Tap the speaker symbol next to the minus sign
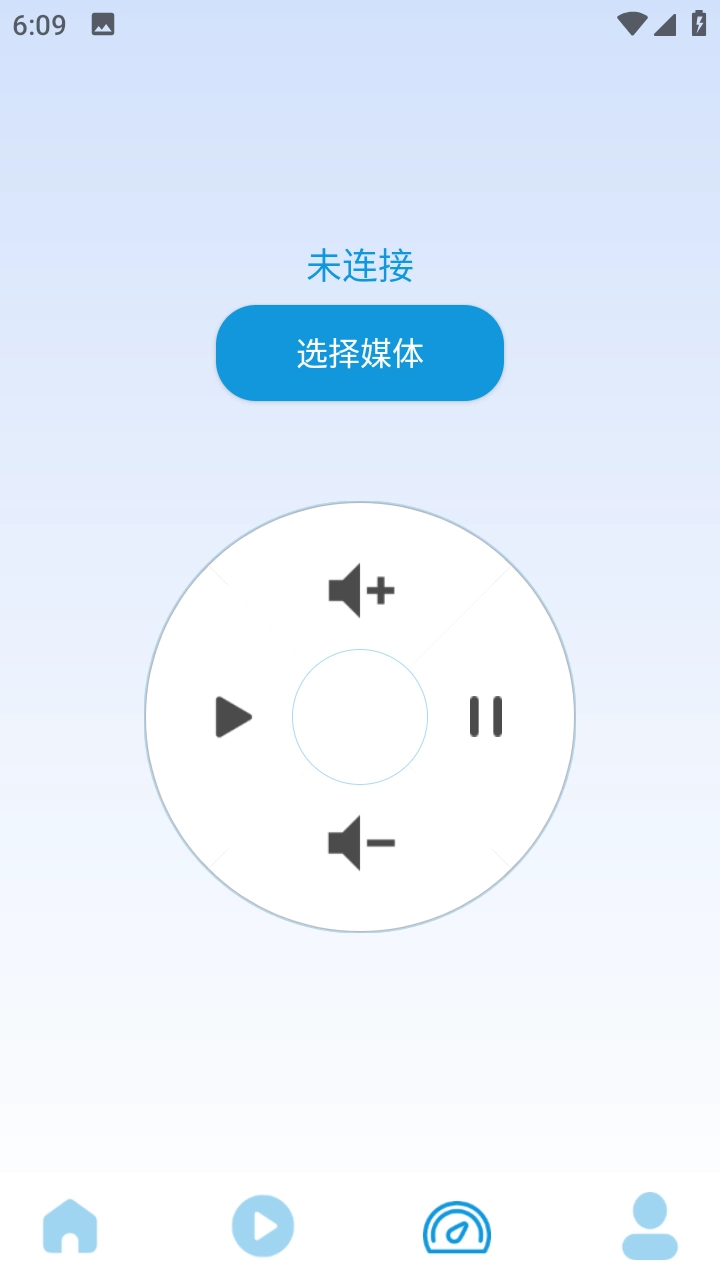 [x=347, y=843]
